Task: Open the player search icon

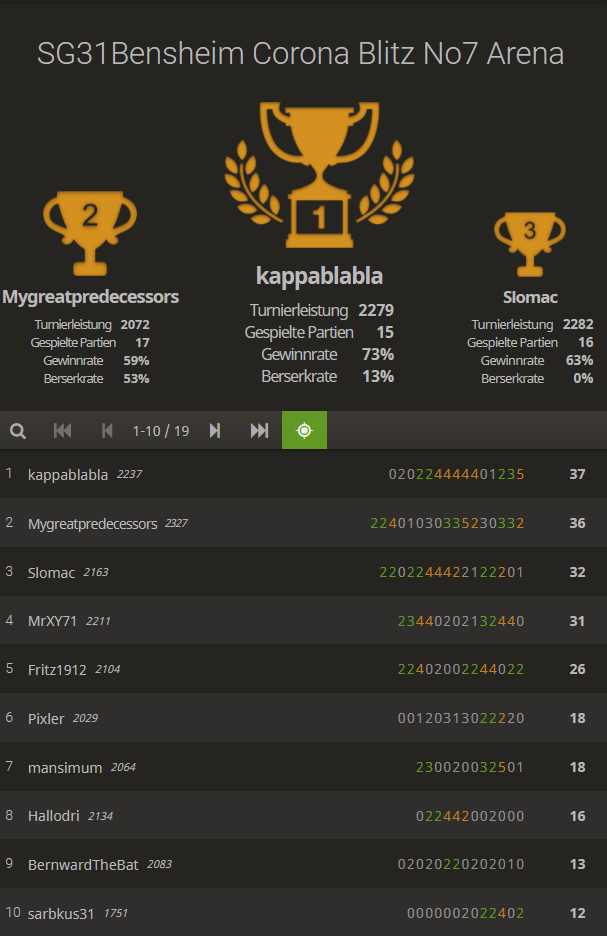Action: tap(18, 431)
